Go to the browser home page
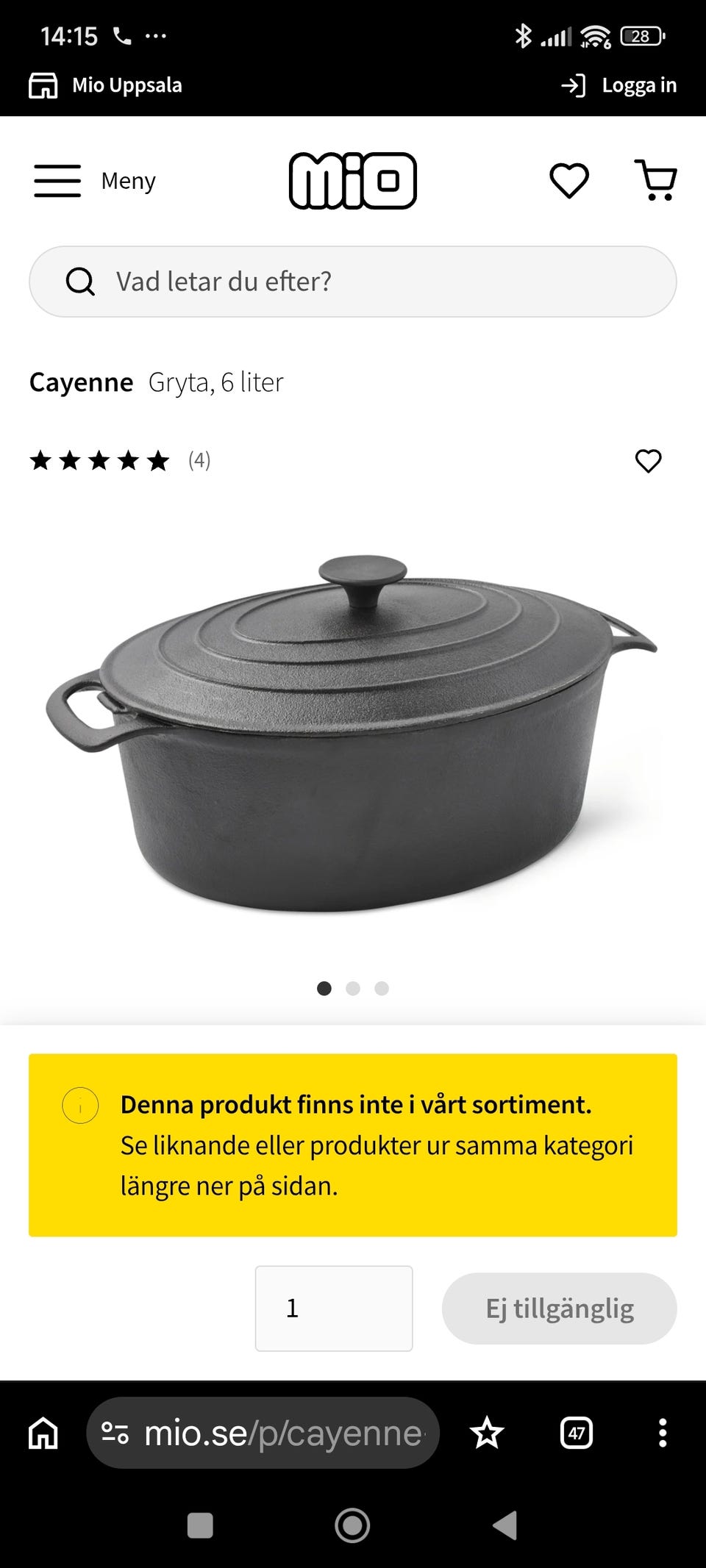This screenshot has height=1568, width=706. (x=43, y=1433)
